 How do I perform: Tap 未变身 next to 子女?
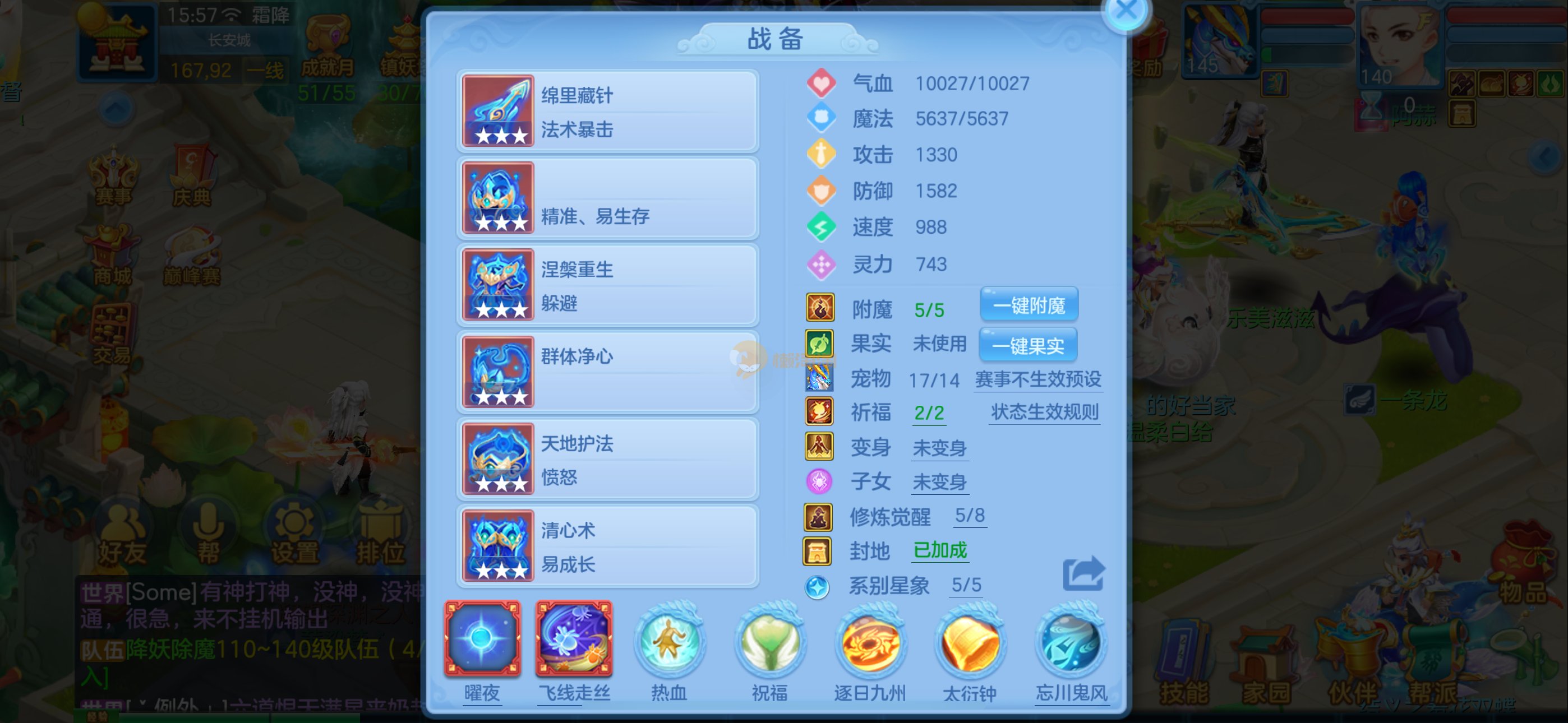pyautogui.click(x=939, y=482)
